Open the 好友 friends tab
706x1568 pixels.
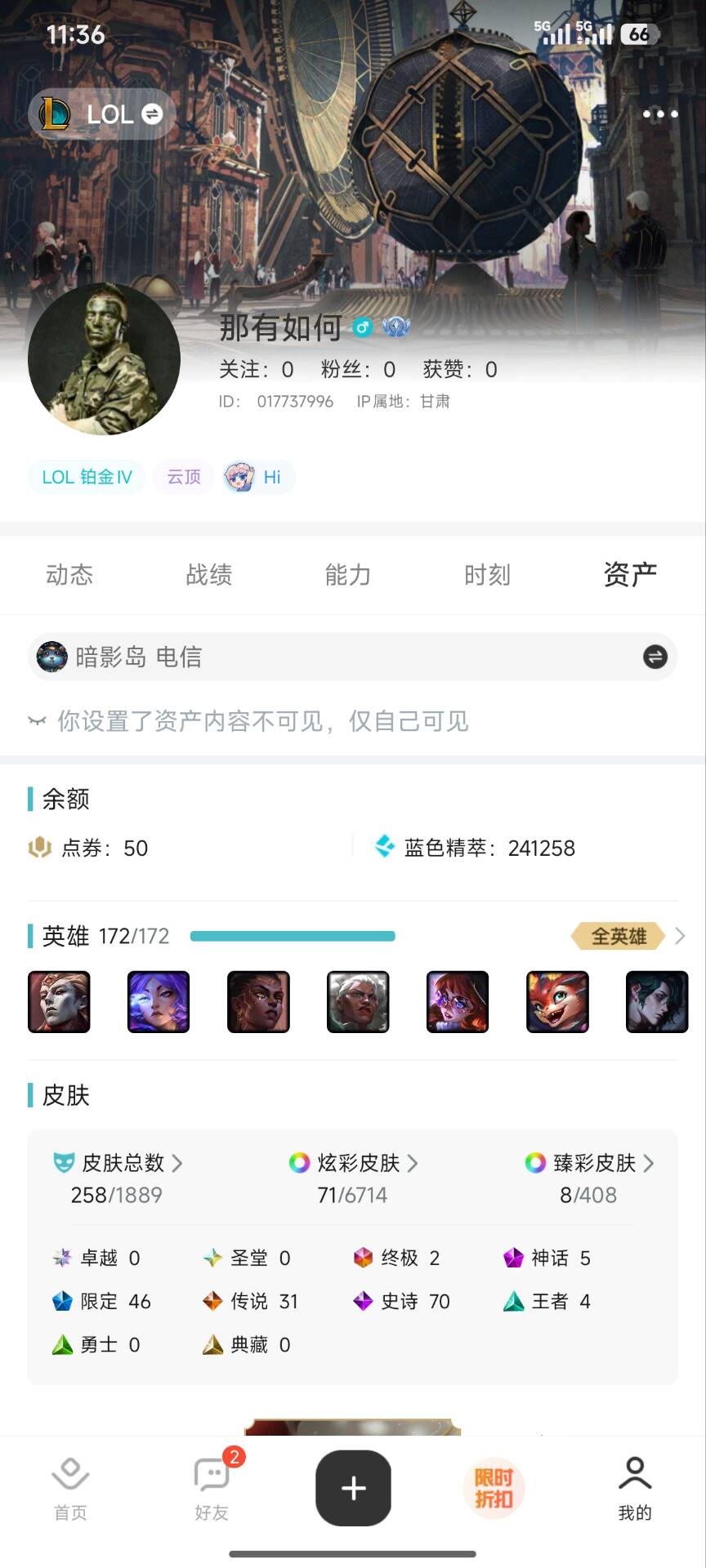click(x=212, y=1490)
